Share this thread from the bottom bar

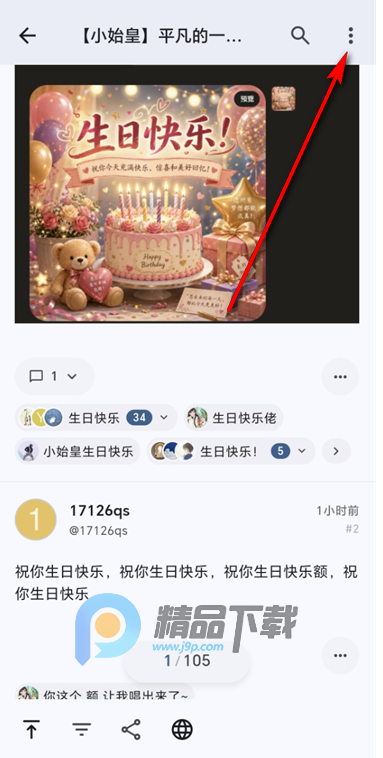(x=131, y=729)
